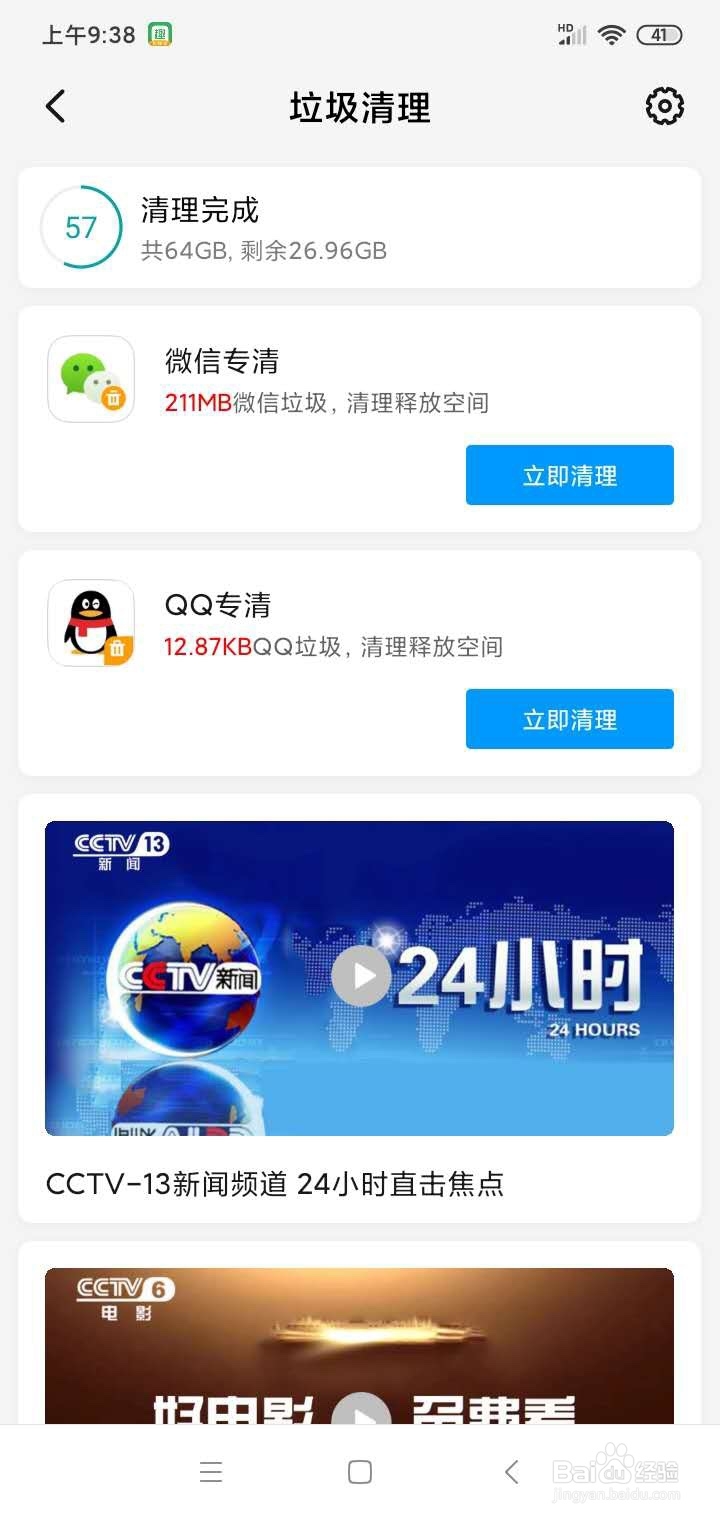This screenshot has height=1520, width=720.
Task: Tap the QQ penguin app icon
Action: [90, 623]
